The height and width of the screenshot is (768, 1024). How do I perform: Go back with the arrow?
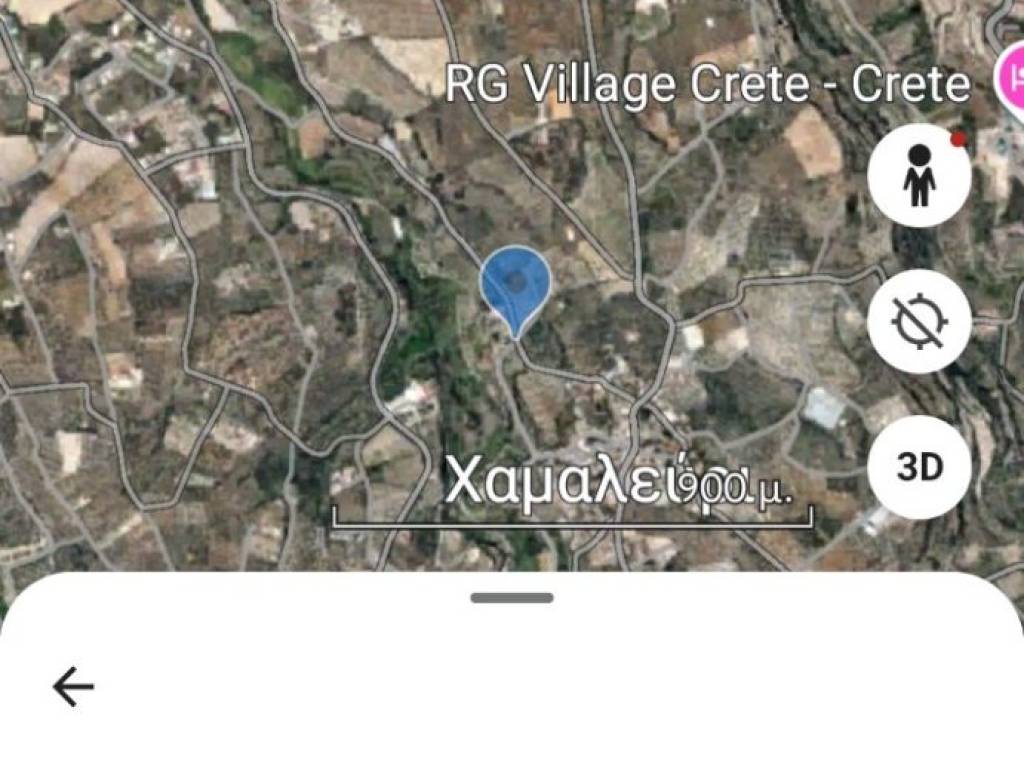click(73, 687)
